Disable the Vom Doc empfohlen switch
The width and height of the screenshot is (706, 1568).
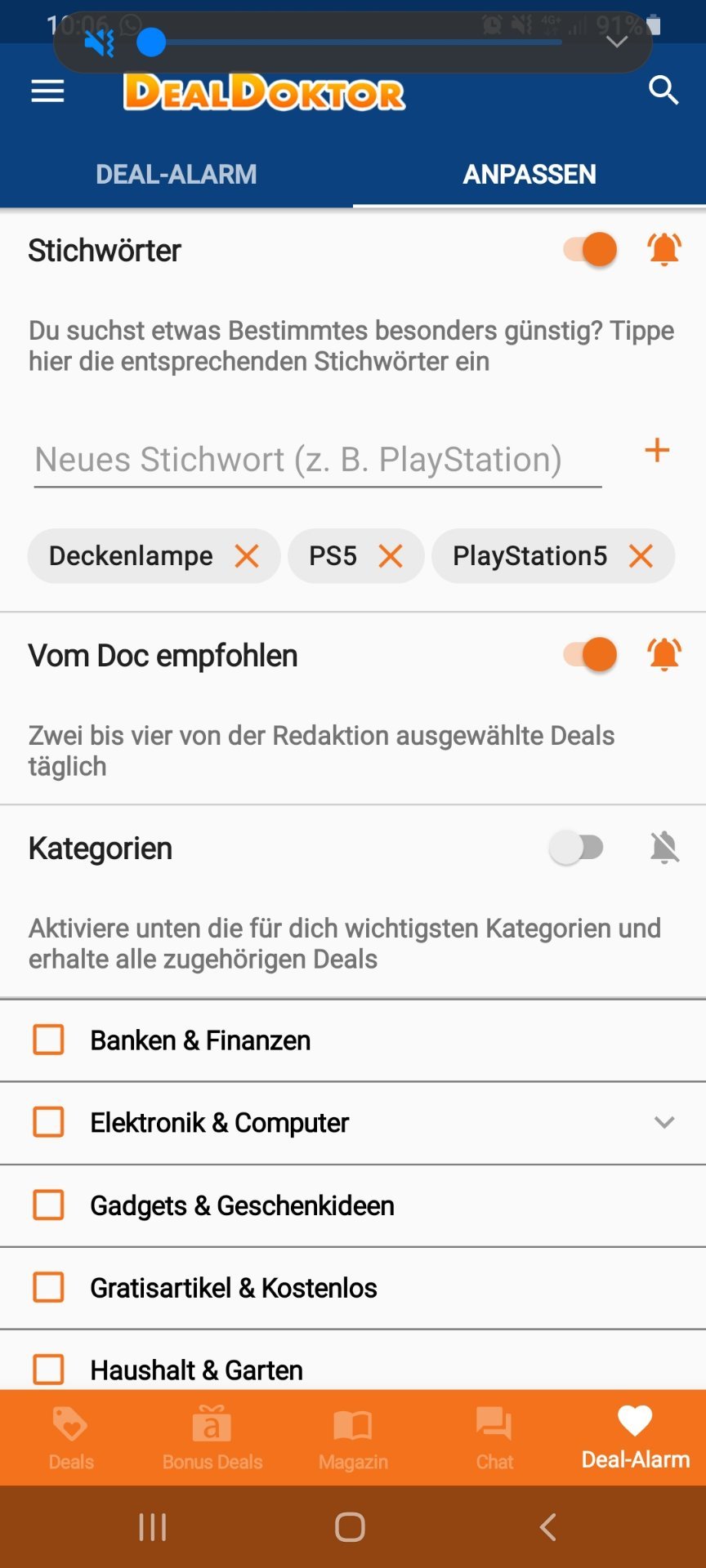click(590, 654)
